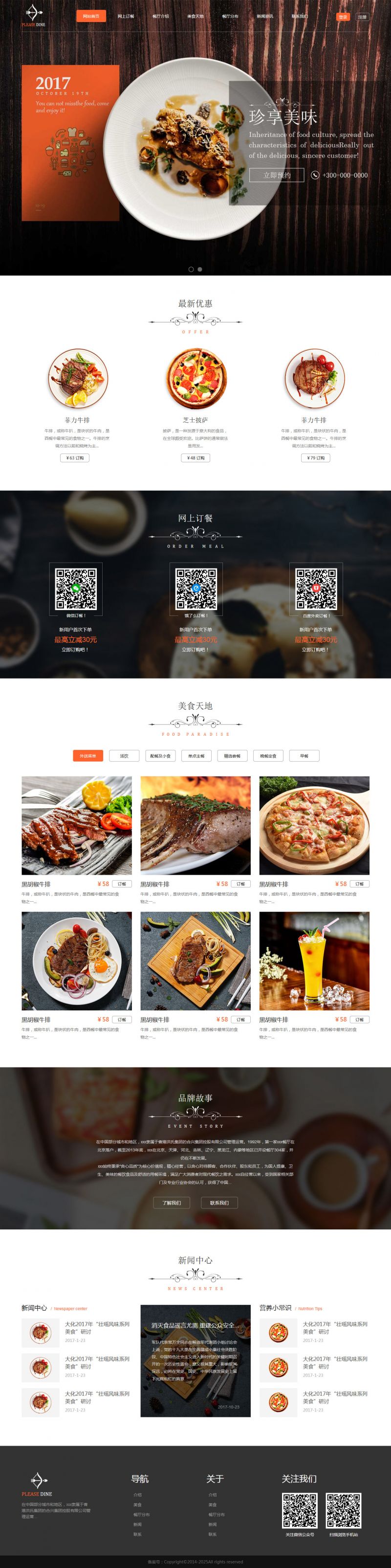This screenshot has height=1568, width=391.
Task: Open the orange juice drink card
Action: [314, 960]
